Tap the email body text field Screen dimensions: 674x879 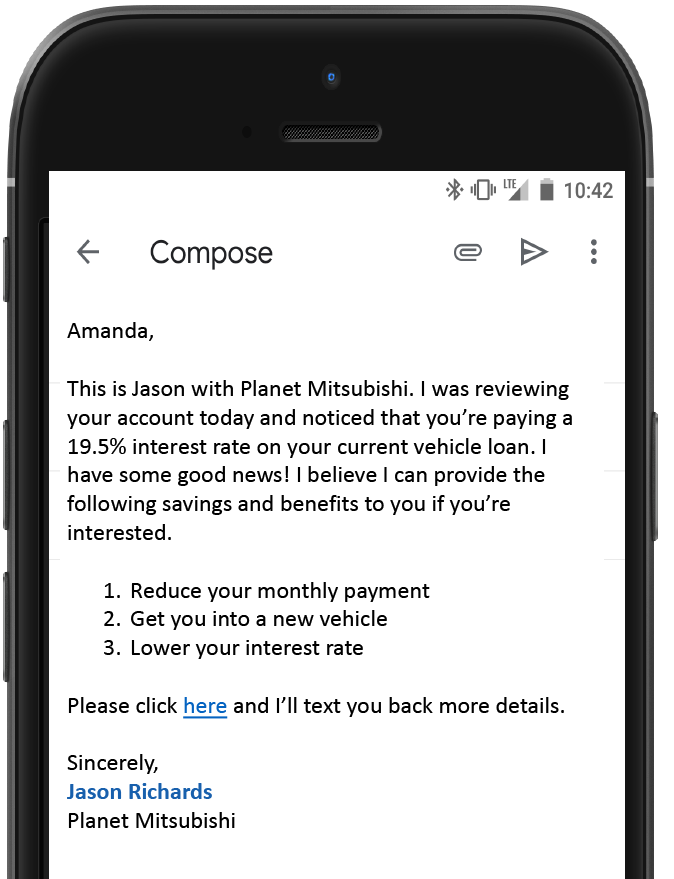click(320, 460)
